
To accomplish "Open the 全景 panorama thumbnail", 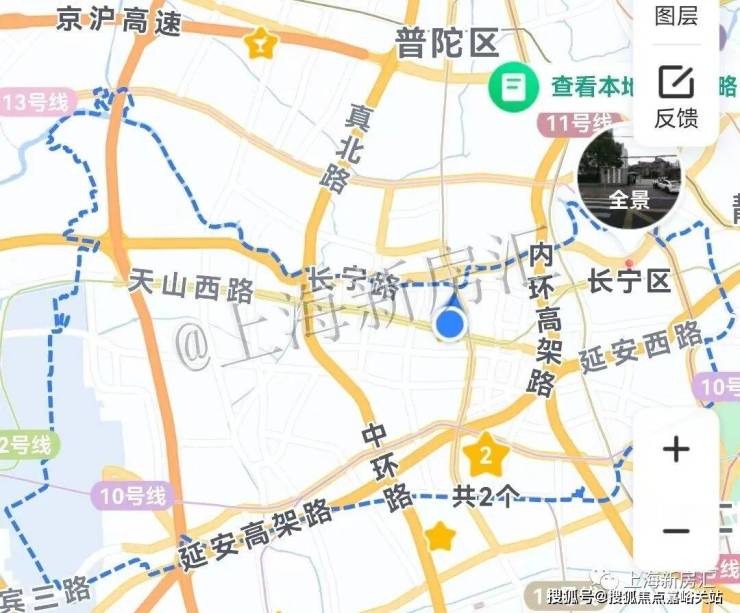I will [630, 177].
